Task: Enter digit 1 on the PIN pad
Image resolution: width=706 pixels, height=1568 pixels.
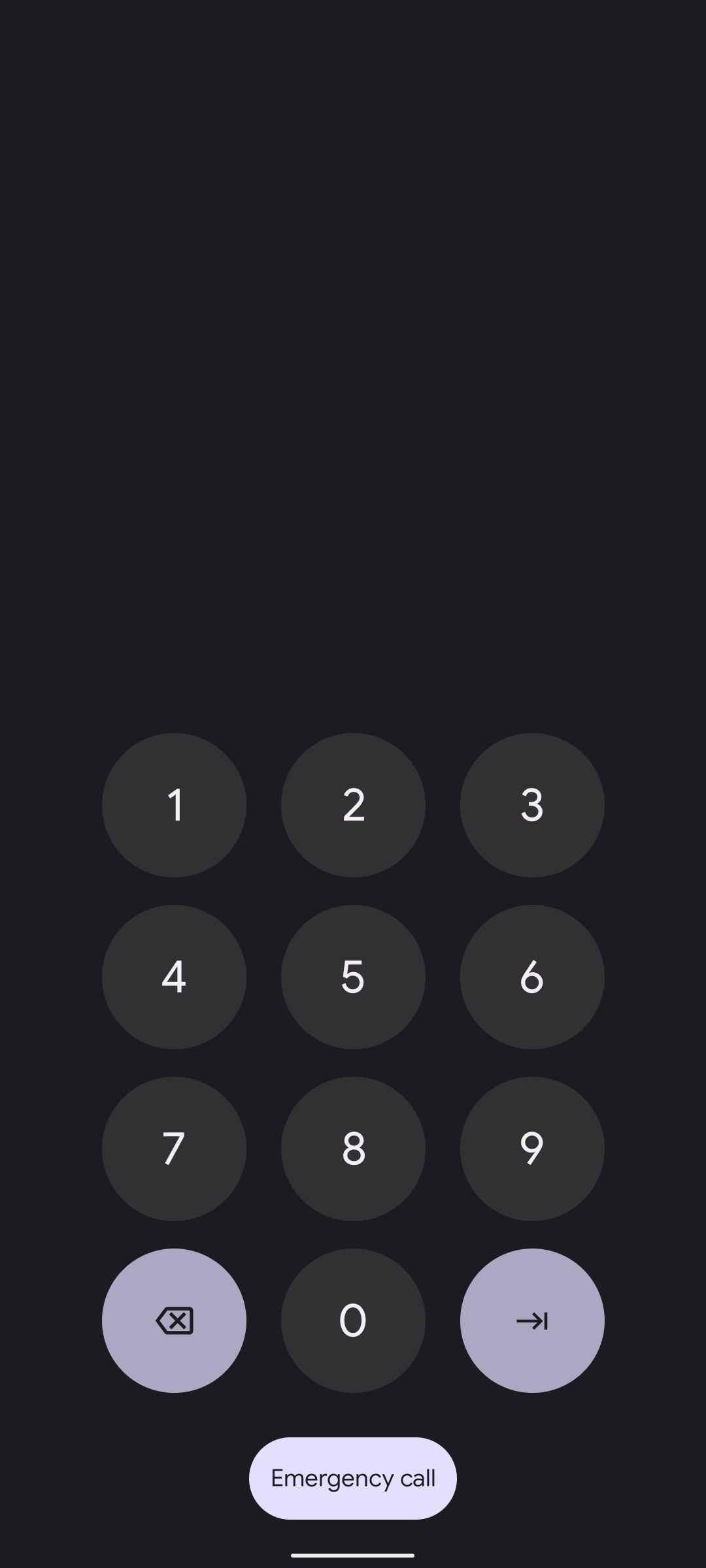Action: pyautogui.click(x=174, y=805)
